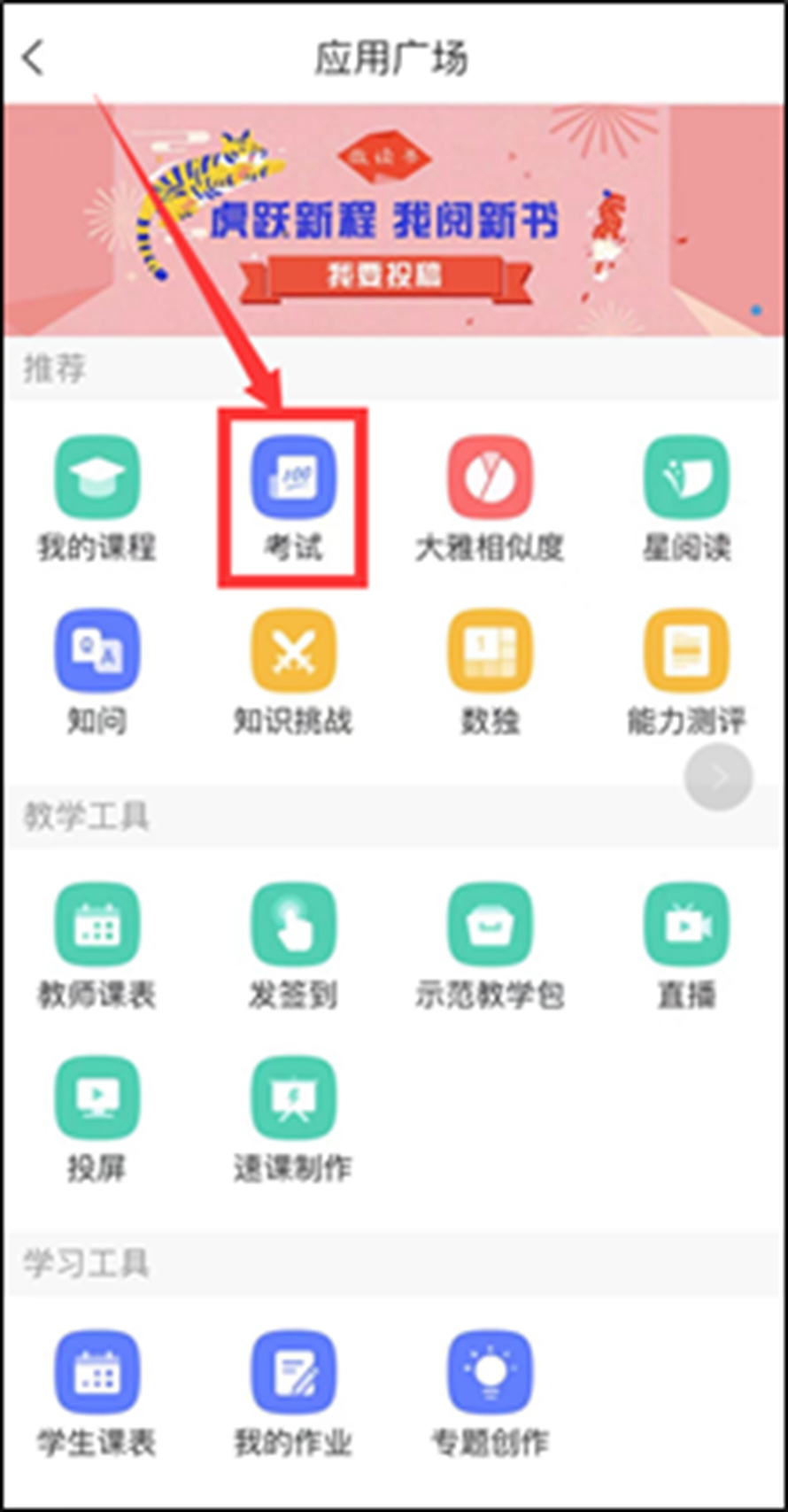Go back from 应用广场
This screenshot has height=1512, width=788.
[34, 58]
